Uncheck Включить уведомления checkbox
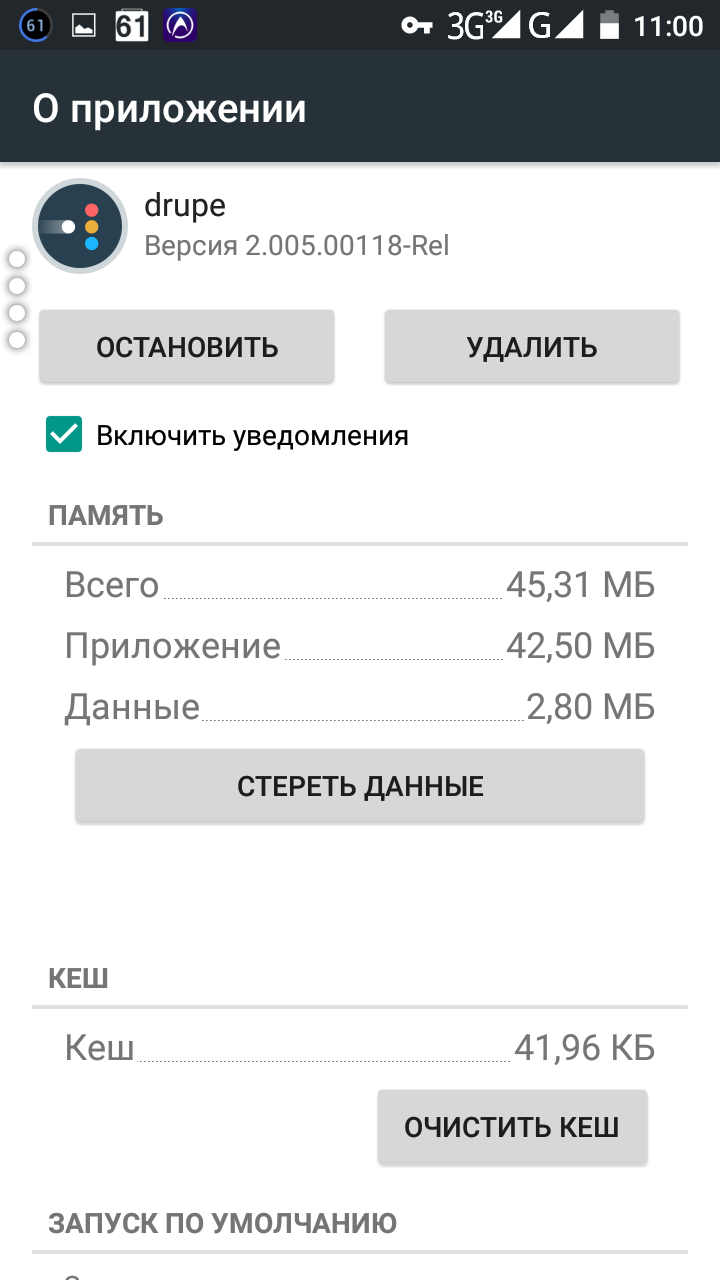The image size is (720, 1280). tap(64, 435)
